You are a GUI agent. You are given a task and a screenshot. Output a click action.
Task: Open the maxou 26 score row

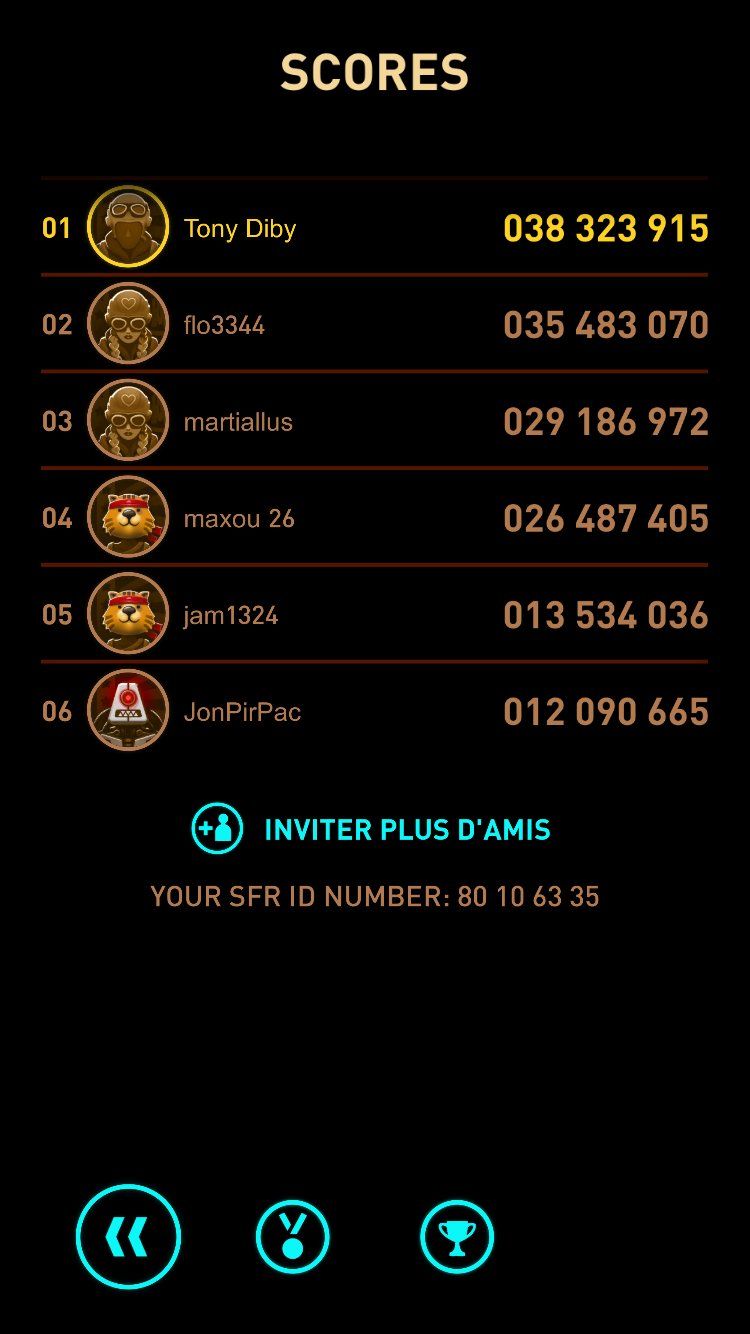pyautogui.click(x=374, y=518)
